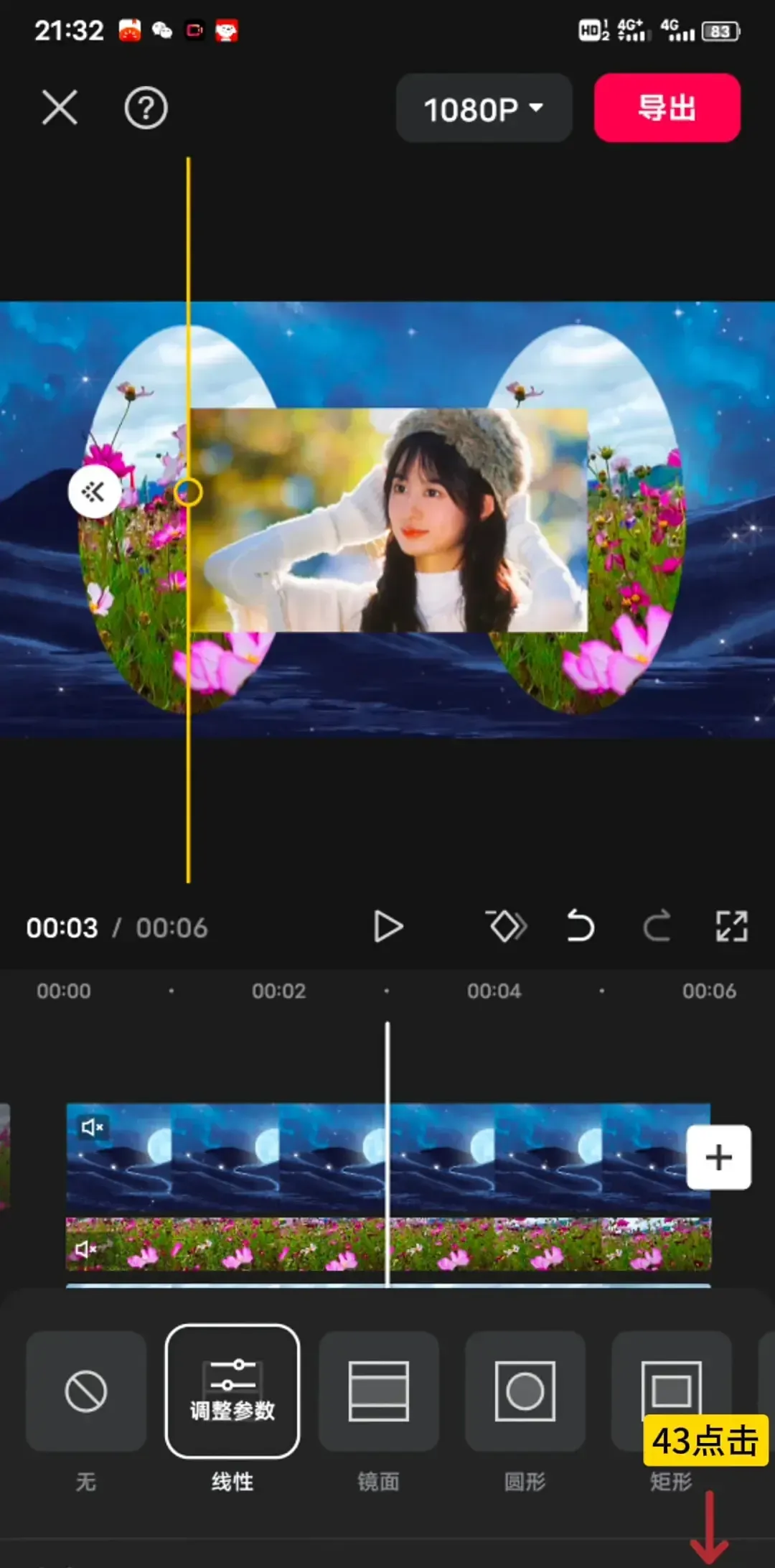This screenshot has height=1568, width=775.
Task: Tap the red 导出 export button
Action: click(x=667, y=108)
